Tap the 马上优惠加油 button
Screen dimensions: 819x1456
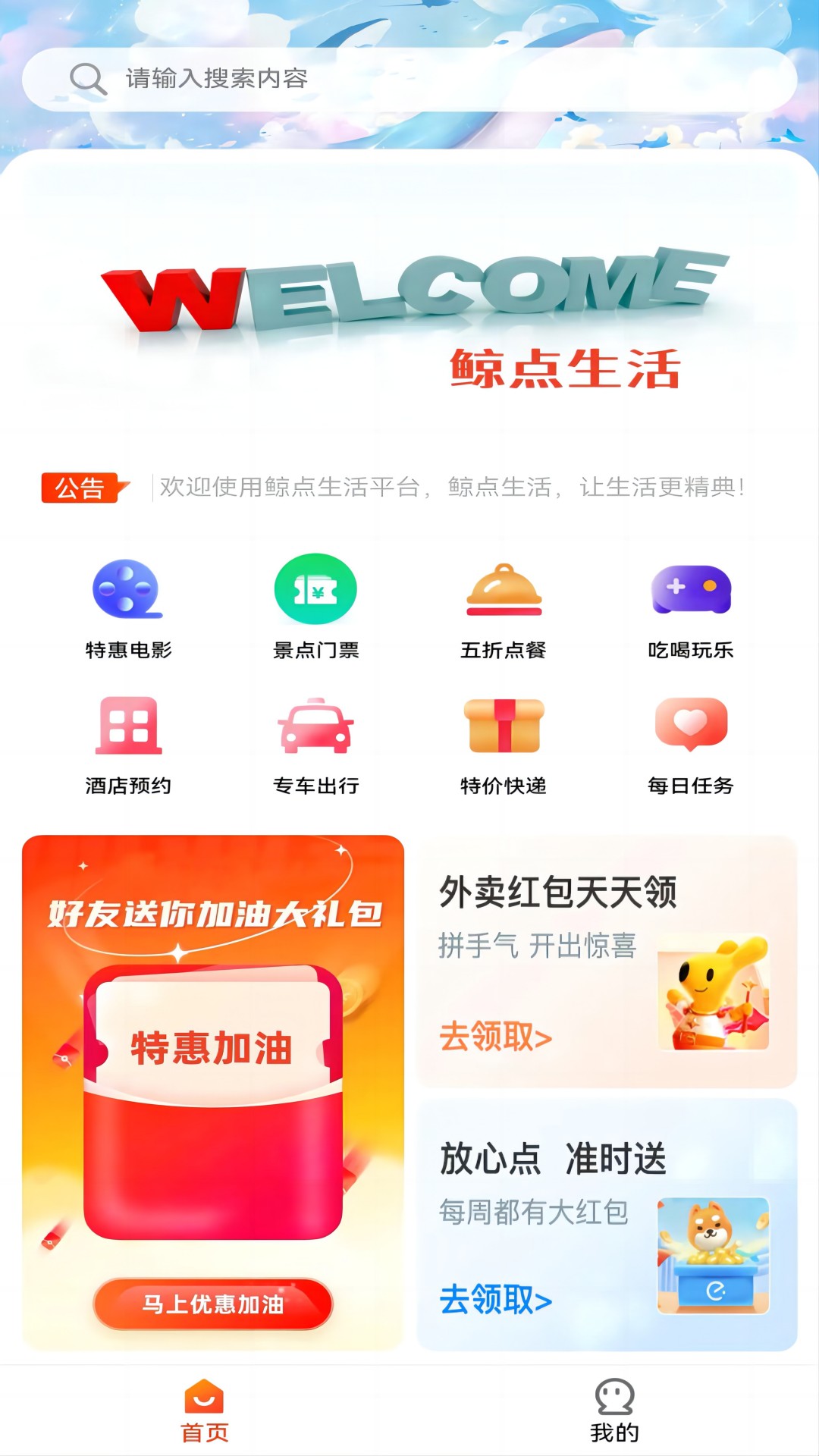point(213,1304)
